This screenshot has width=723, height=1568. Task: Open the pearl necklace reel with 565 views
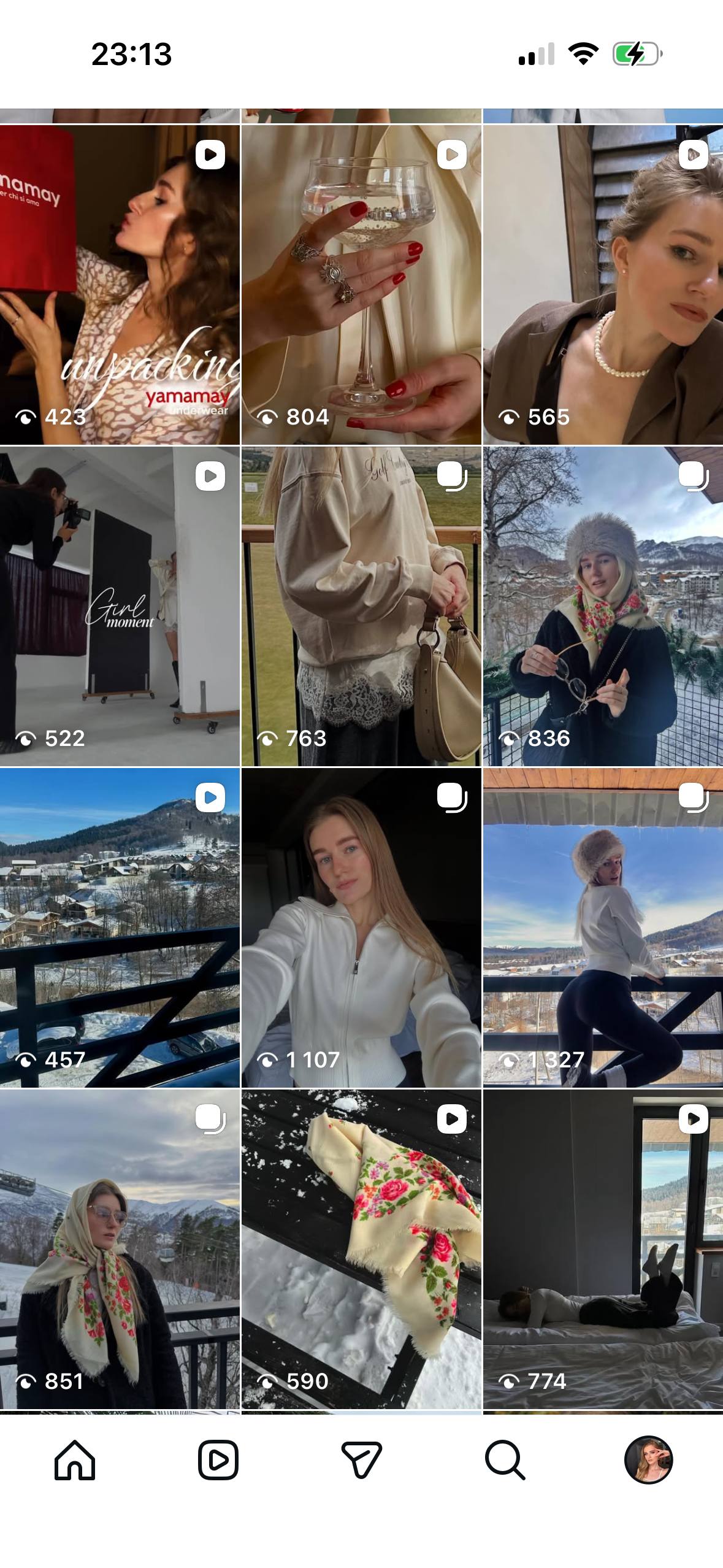(603, 285)
